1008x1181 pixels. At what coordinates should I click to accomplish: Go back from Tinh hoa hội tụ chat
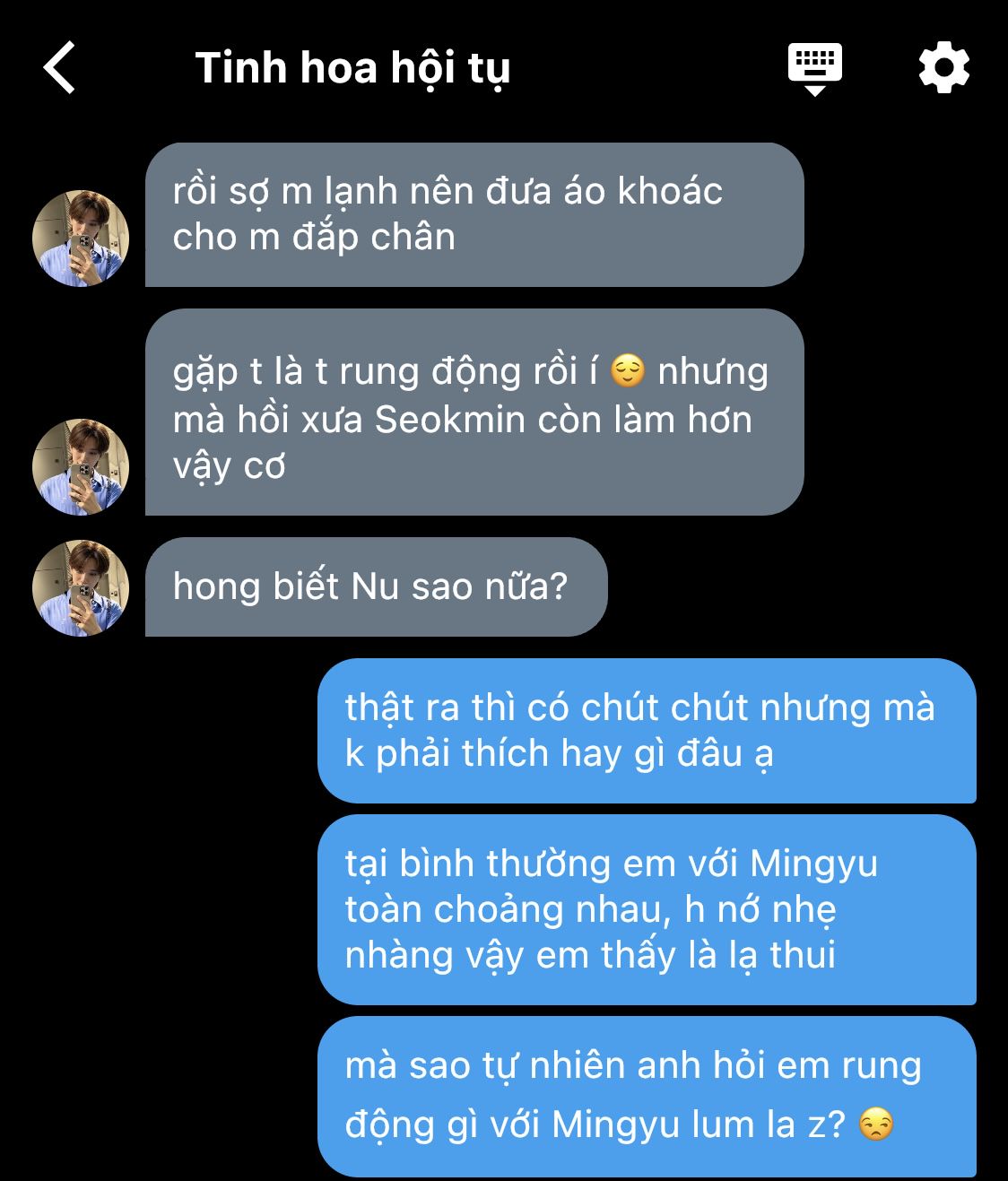coord(59,67)
